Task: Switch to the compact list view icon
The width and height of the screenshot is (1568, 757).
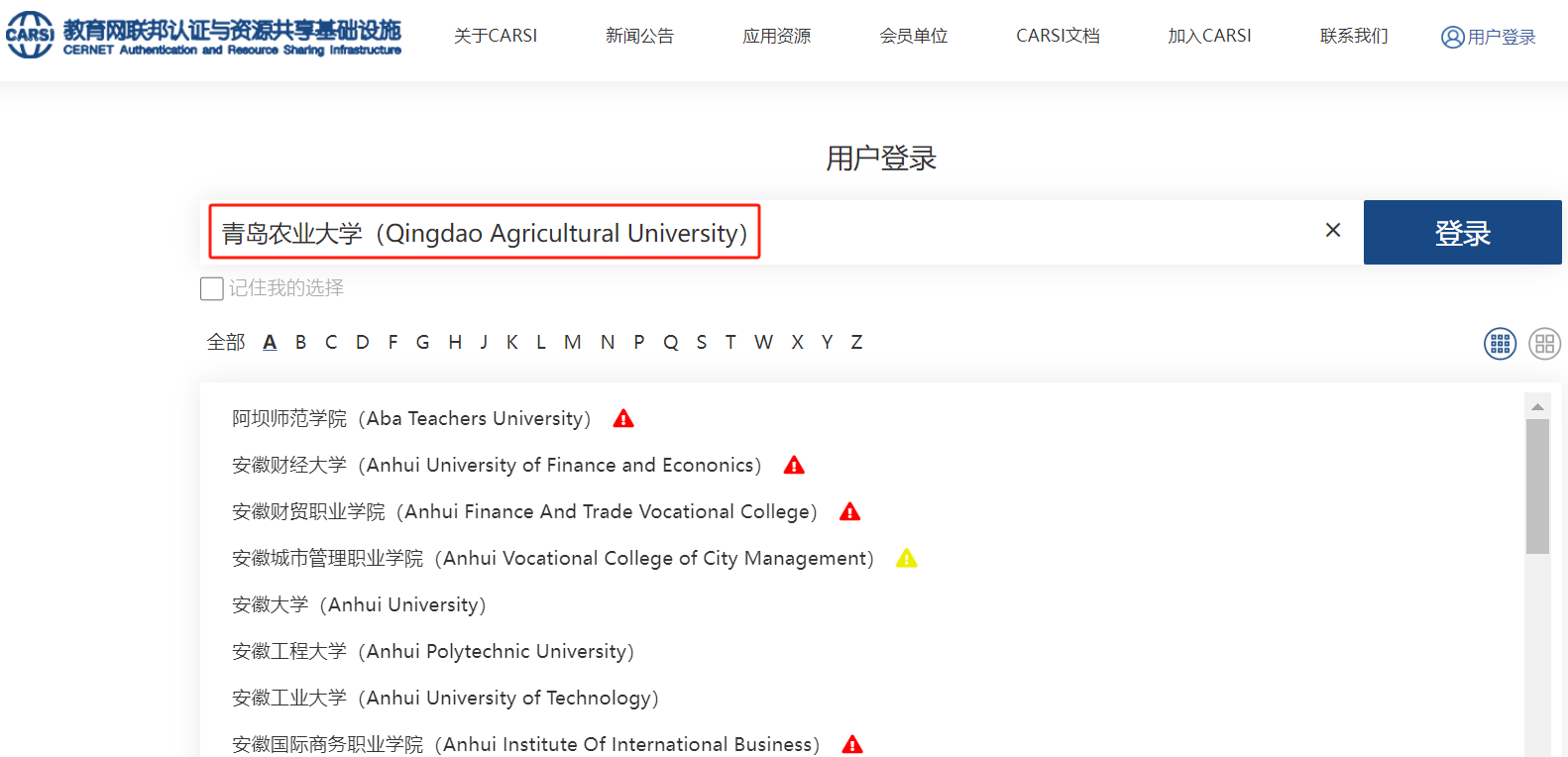Action: tap(1500, 344)
